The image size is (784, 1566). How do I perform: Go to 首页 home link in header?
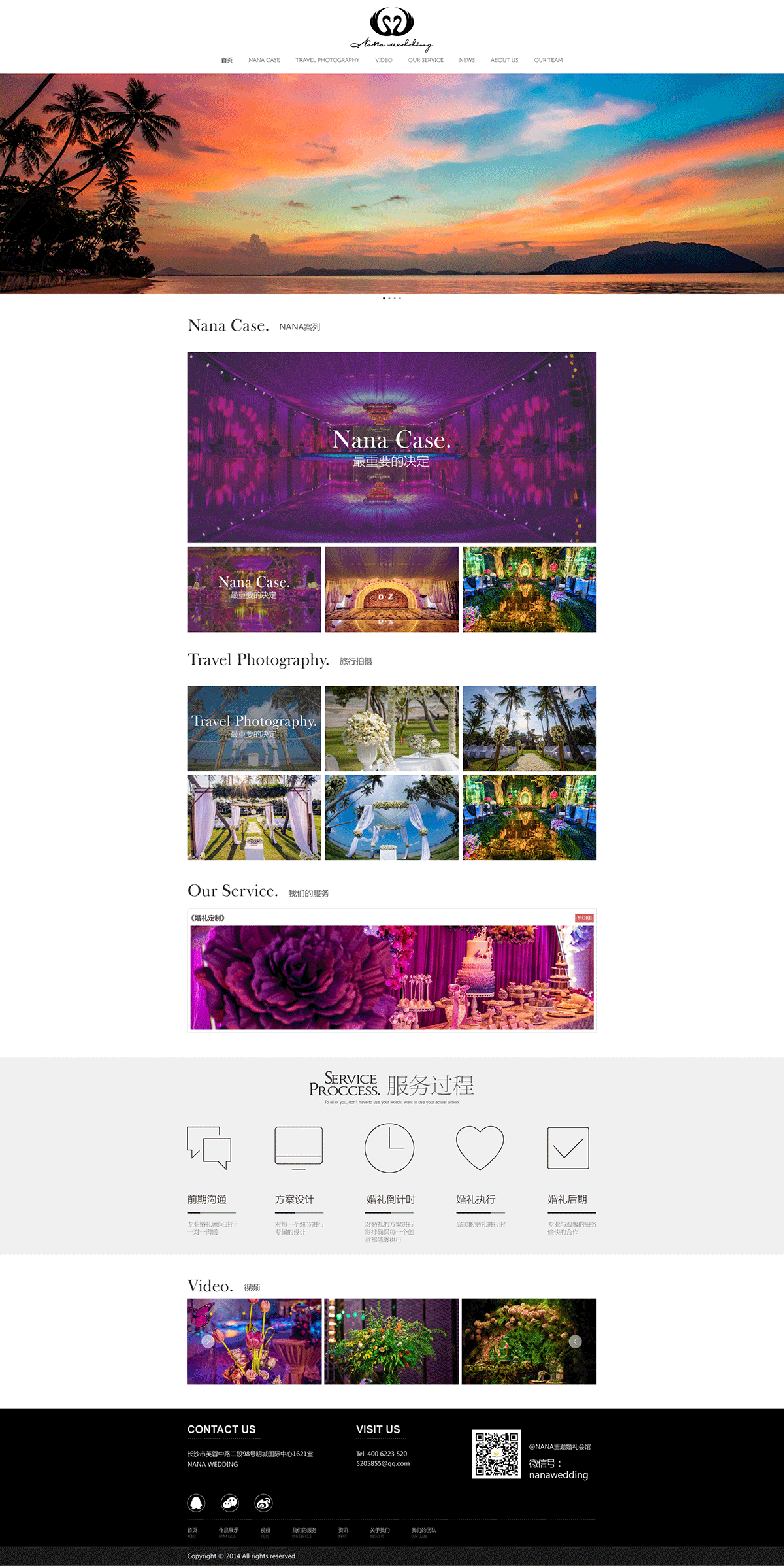(227, 60)
